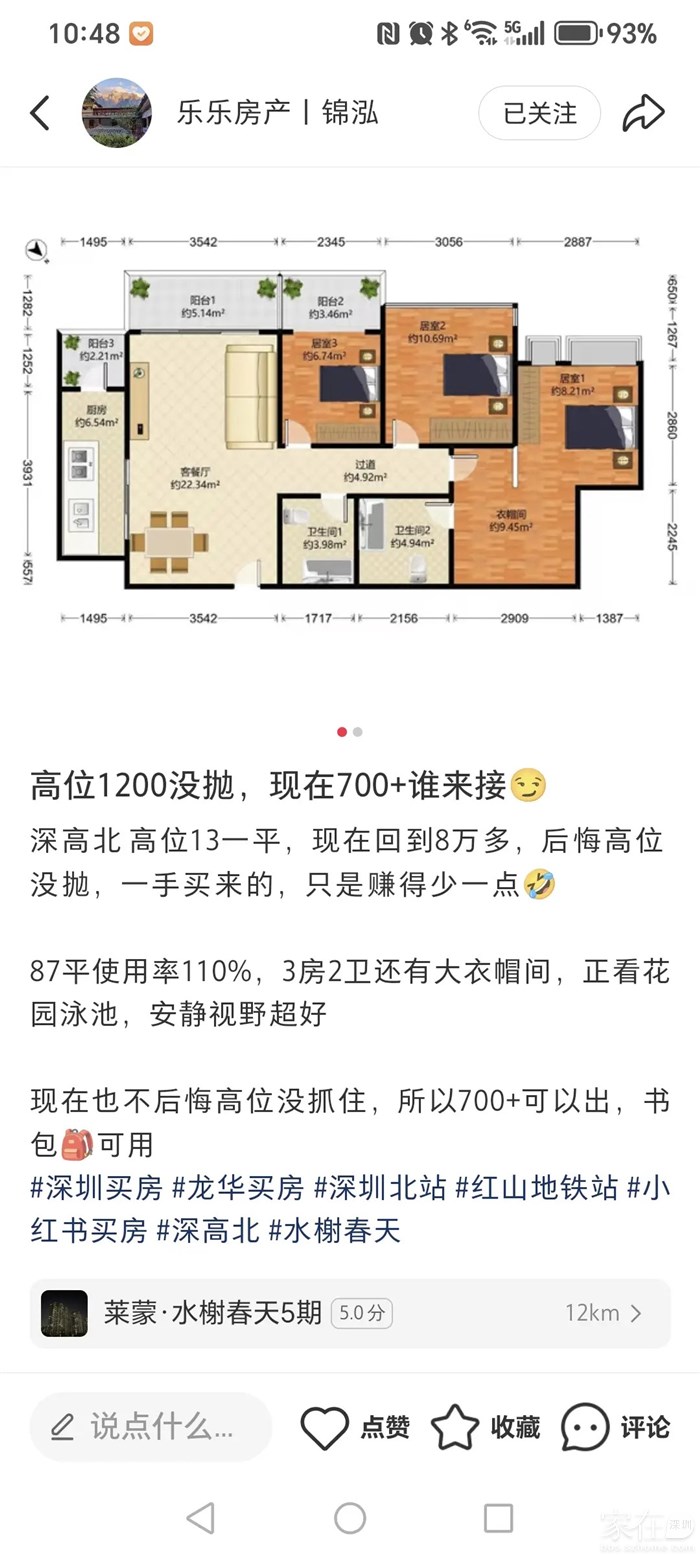The height and width of the screenshot is (1555, 700).
Task: Save post with the 收藏 star
Action: point(456,1427)
